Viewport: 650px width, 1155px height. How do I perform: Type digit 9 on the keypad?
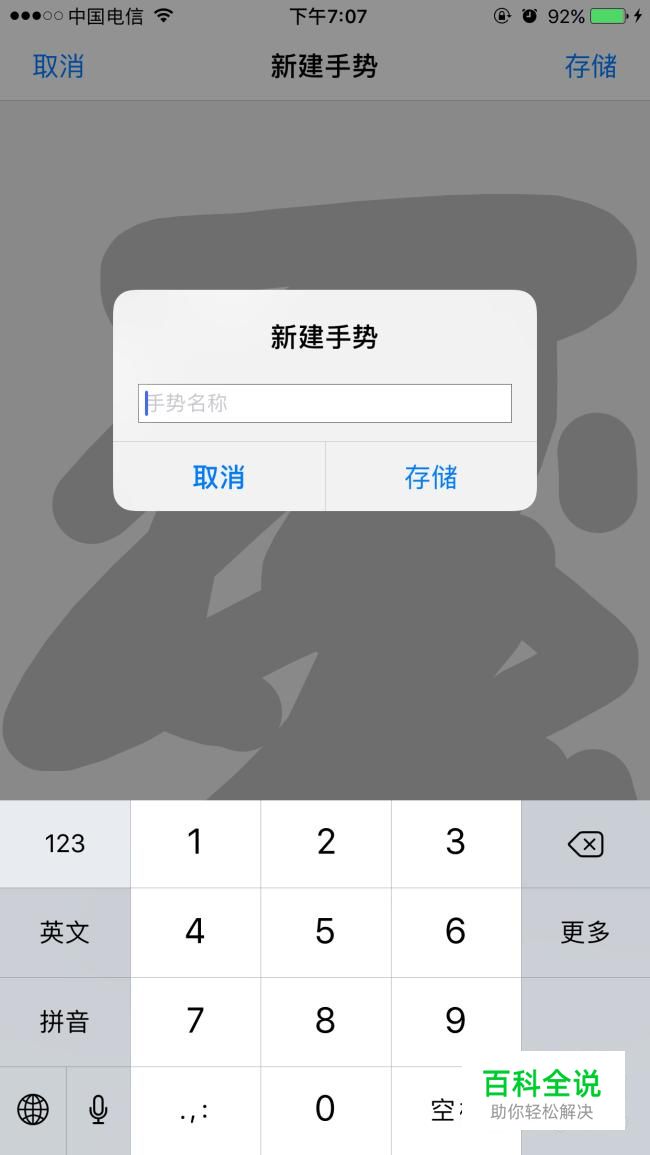coord(455,1021)
